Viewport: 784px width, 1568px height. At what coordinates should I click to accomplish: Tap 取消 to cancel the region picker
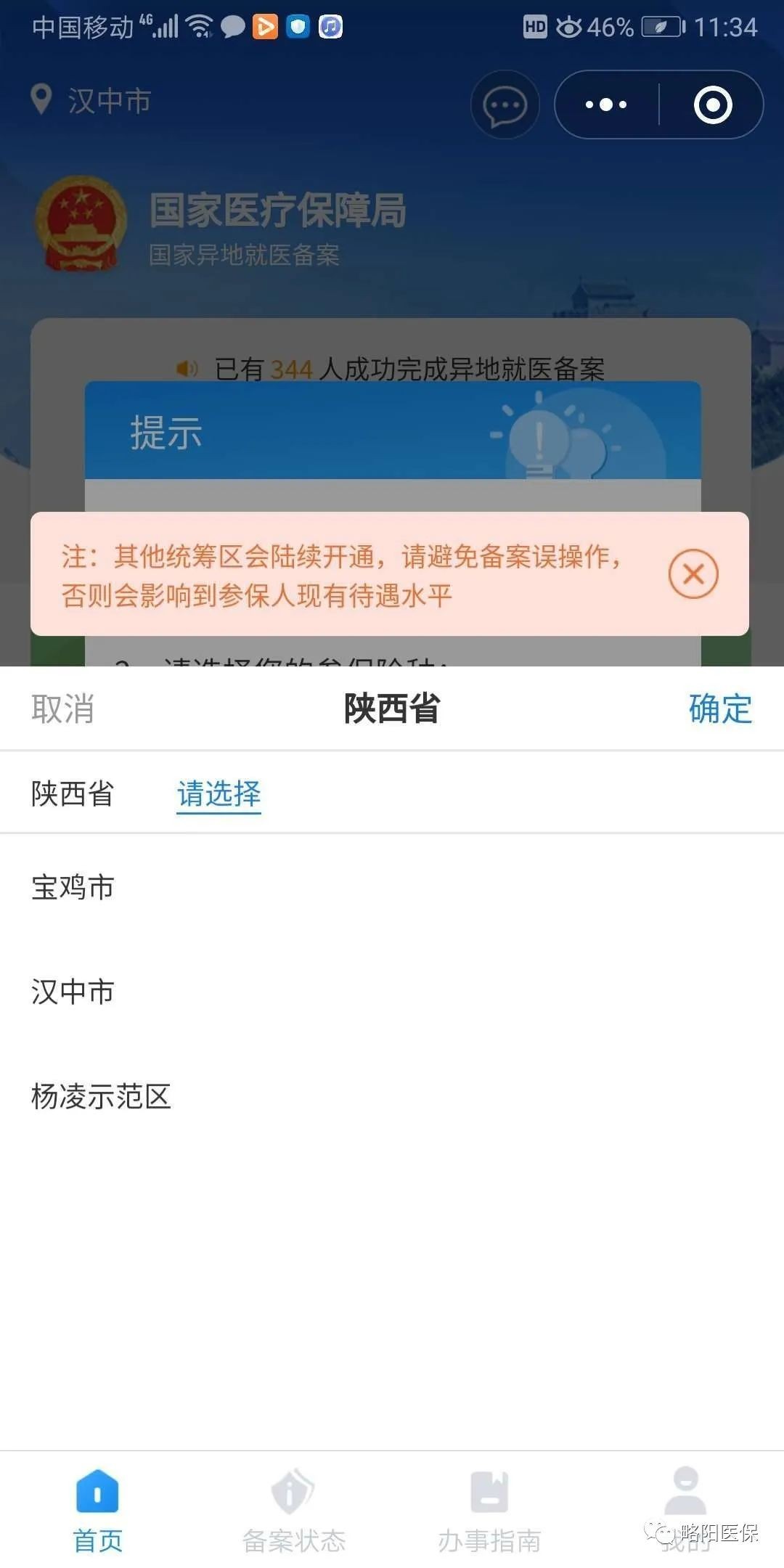pyautogui.click(x=62, y=709)
